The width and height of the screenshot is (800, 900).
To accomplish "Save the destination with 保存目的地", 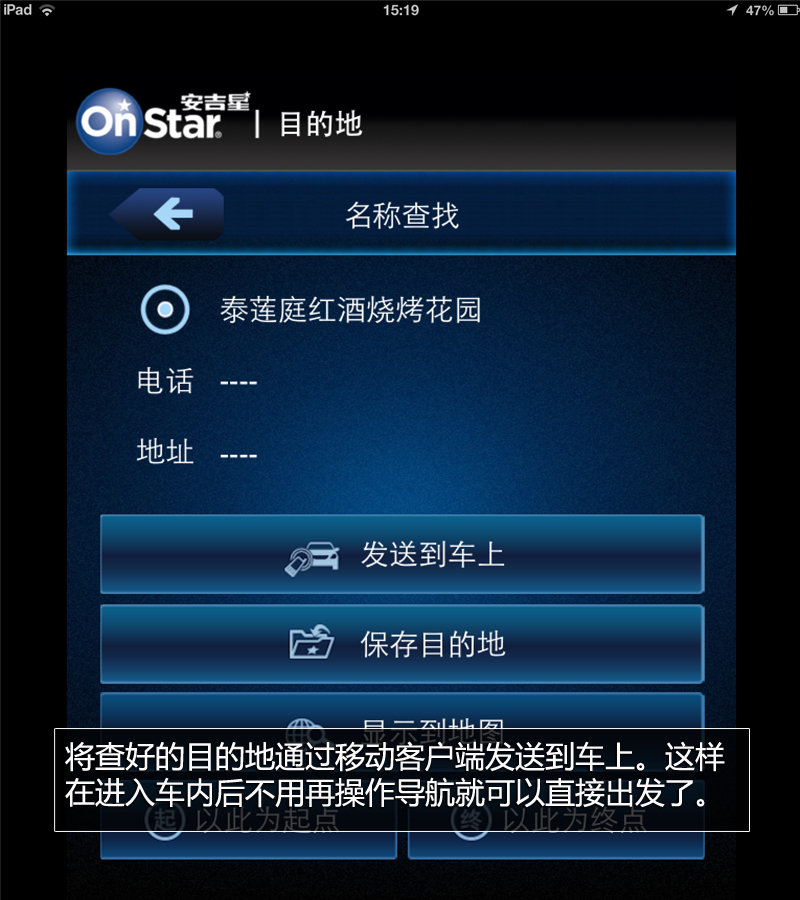I will (401, 644).
